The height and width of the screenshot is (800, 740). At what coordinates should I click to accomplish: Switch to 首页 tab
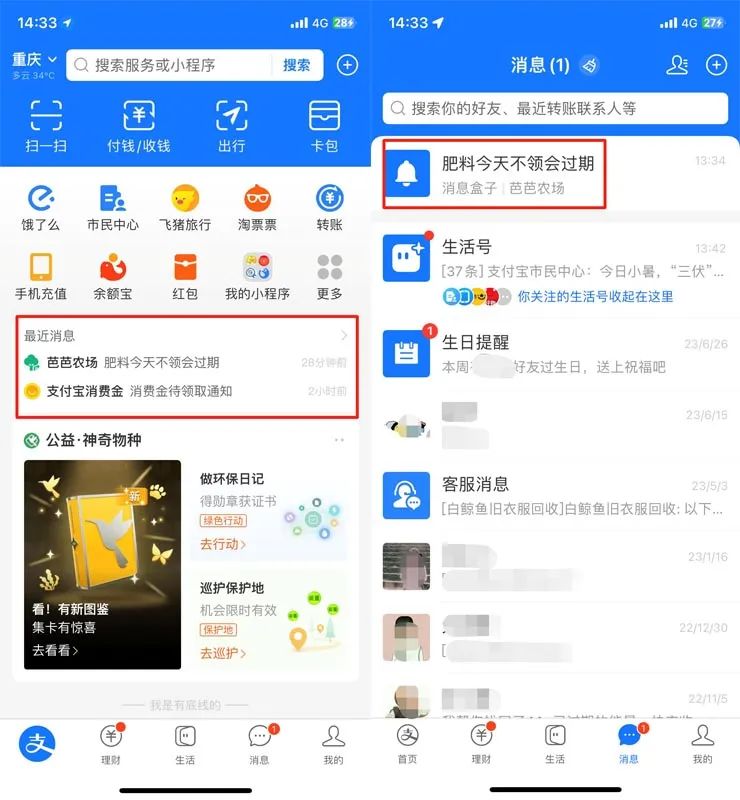point(407,742)
